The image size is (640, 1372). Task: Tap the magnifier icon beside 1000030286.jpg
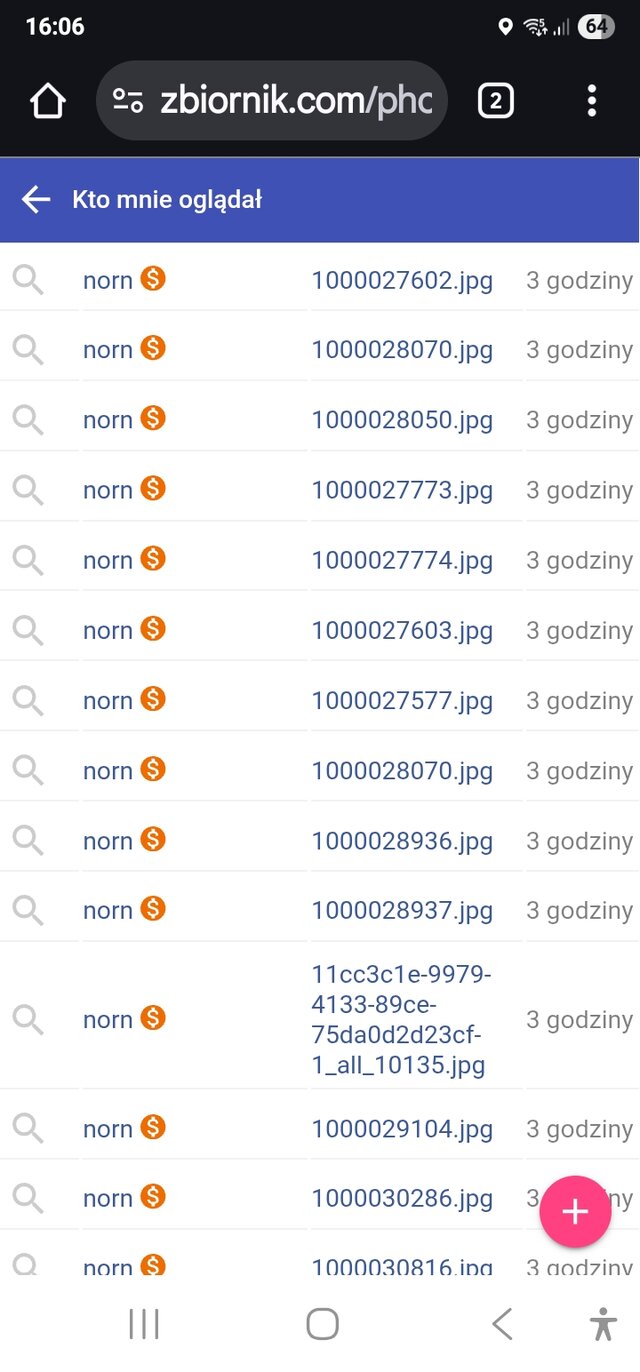click(28, 1198)
